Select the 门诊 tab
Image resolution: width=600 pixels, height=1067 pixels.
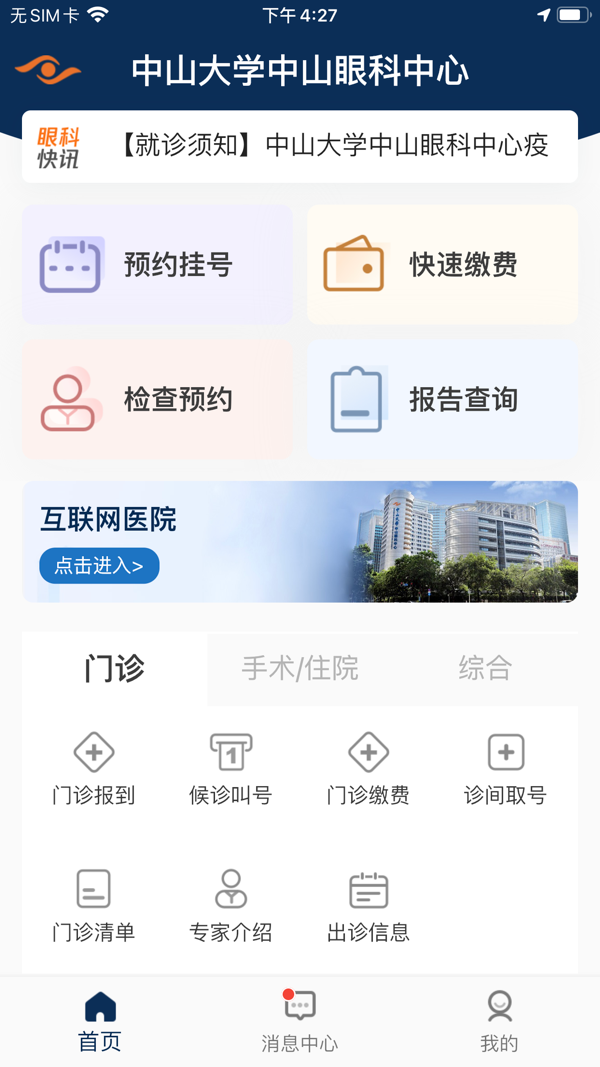pyautogui.click(x=115, y=668)
